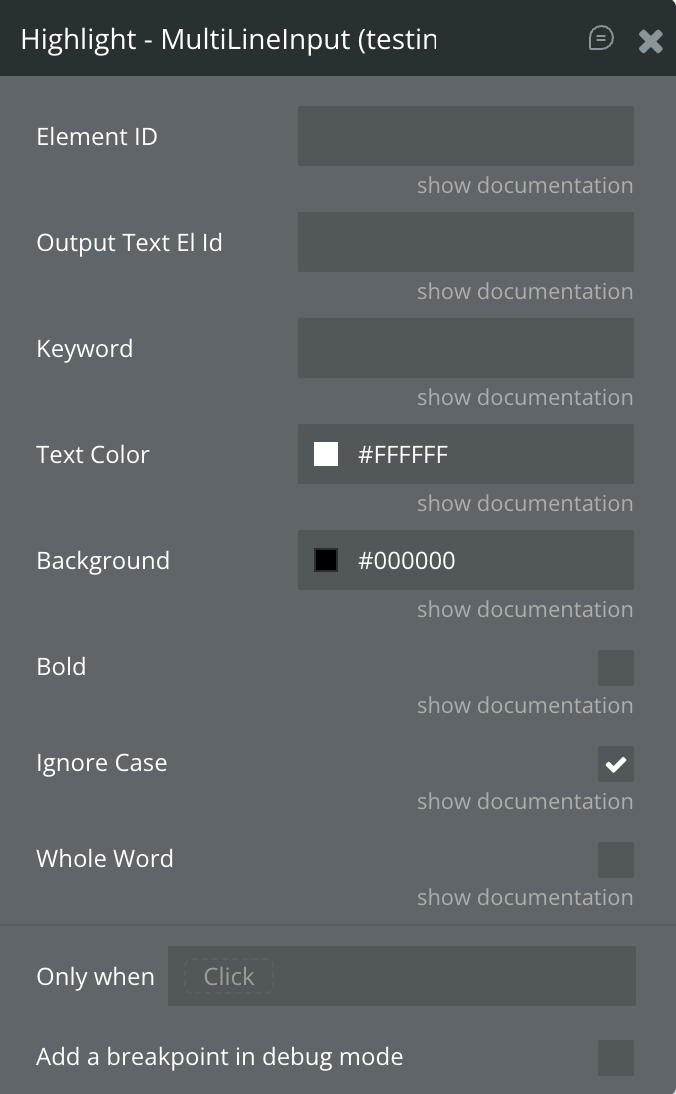Close the Highlight property panel
The height and width of the screenshot is (1094, 676).
coord(651,41)
